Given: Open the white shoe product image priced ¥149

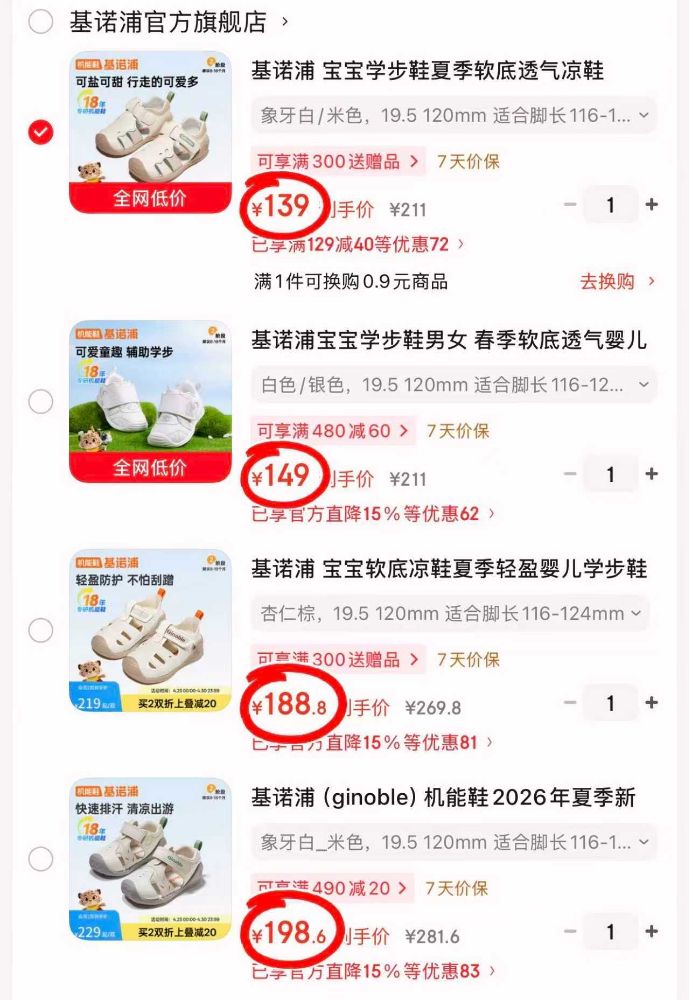Looking at the screenshot, I should tap(150, 401).
